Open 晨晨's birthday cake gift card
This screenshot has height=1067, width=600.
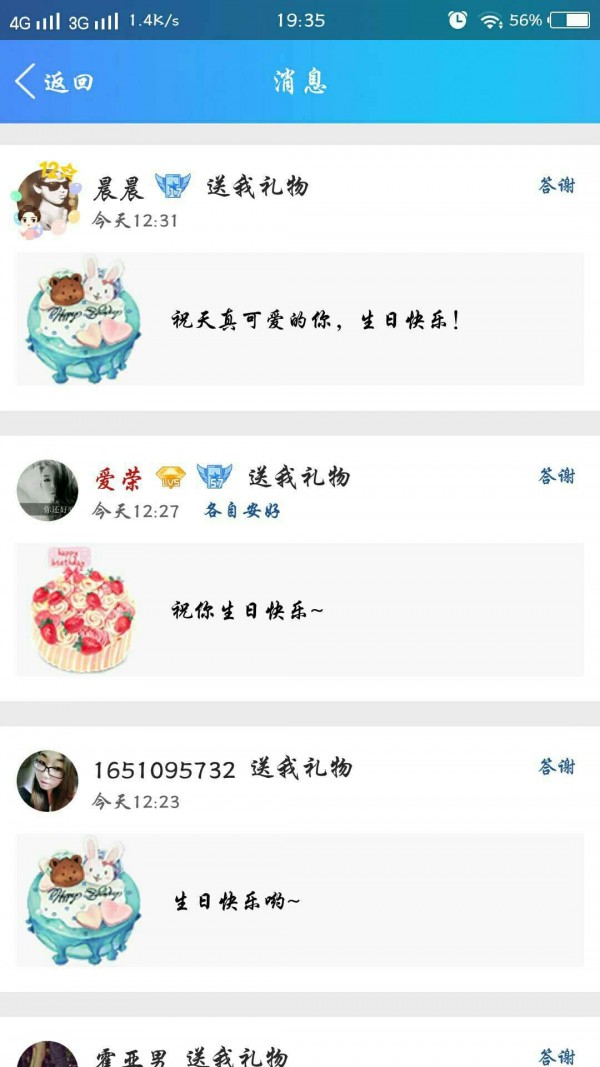coord(300,319)
